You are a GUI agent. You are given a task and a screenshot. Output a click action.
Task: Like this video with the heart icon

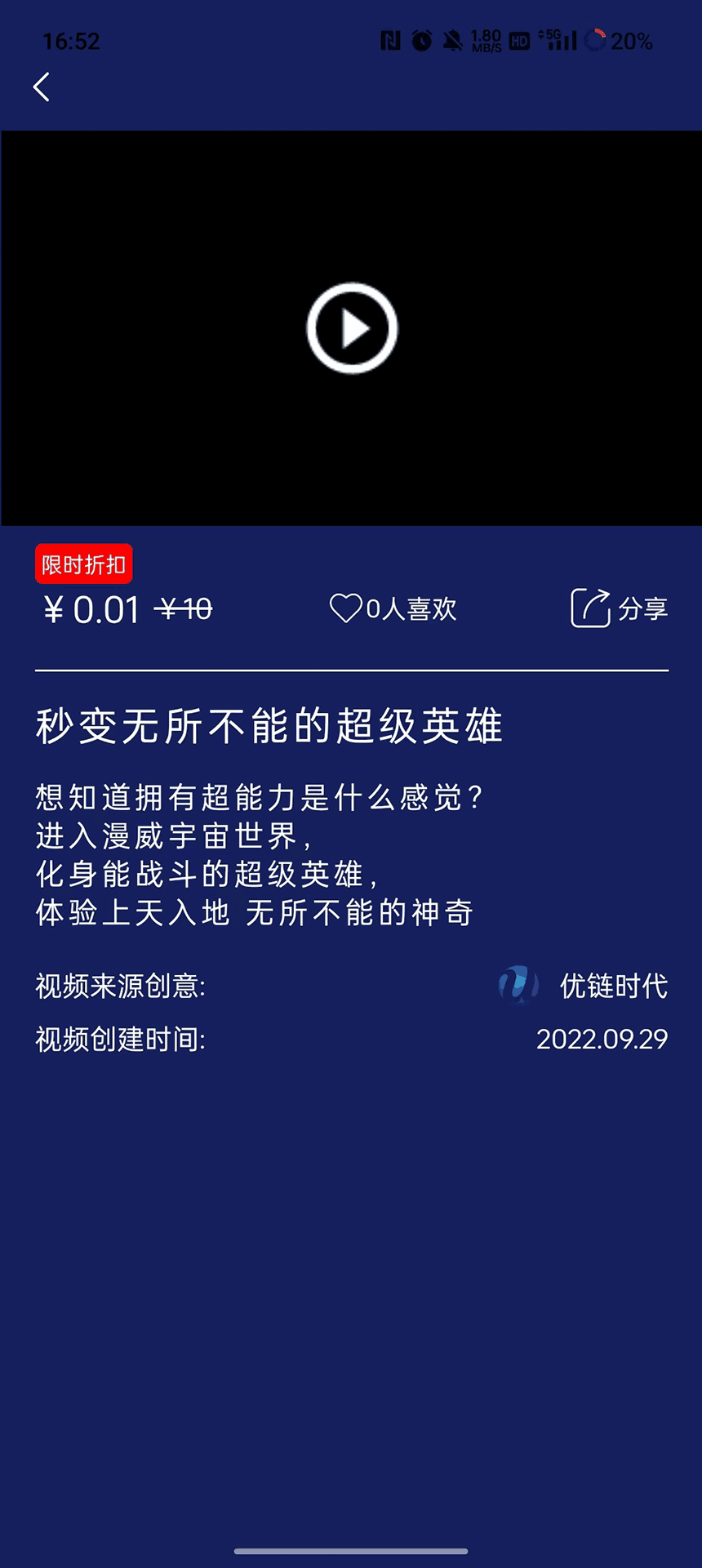(x=345, y=608)
